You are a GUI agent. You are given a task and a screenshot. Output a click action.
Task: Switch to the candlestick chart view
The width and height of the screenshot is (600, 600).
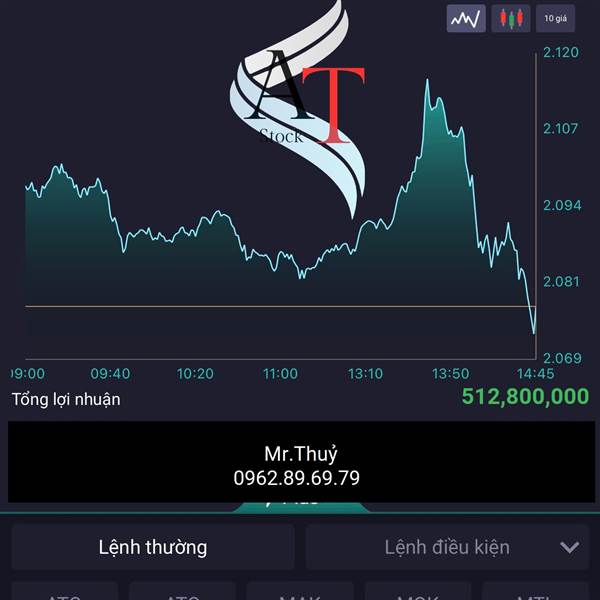[511, 18]
